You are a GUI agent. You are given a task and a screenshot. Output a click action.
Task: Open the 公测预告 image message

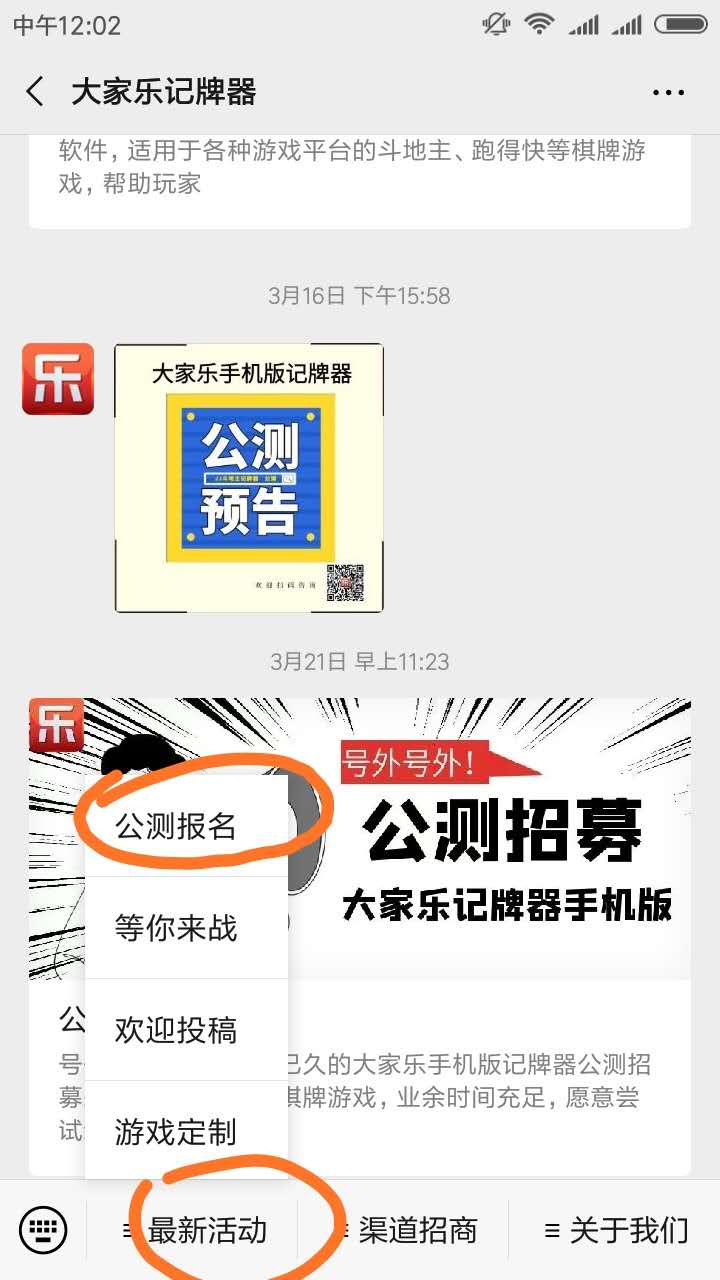tap(249, 478)
